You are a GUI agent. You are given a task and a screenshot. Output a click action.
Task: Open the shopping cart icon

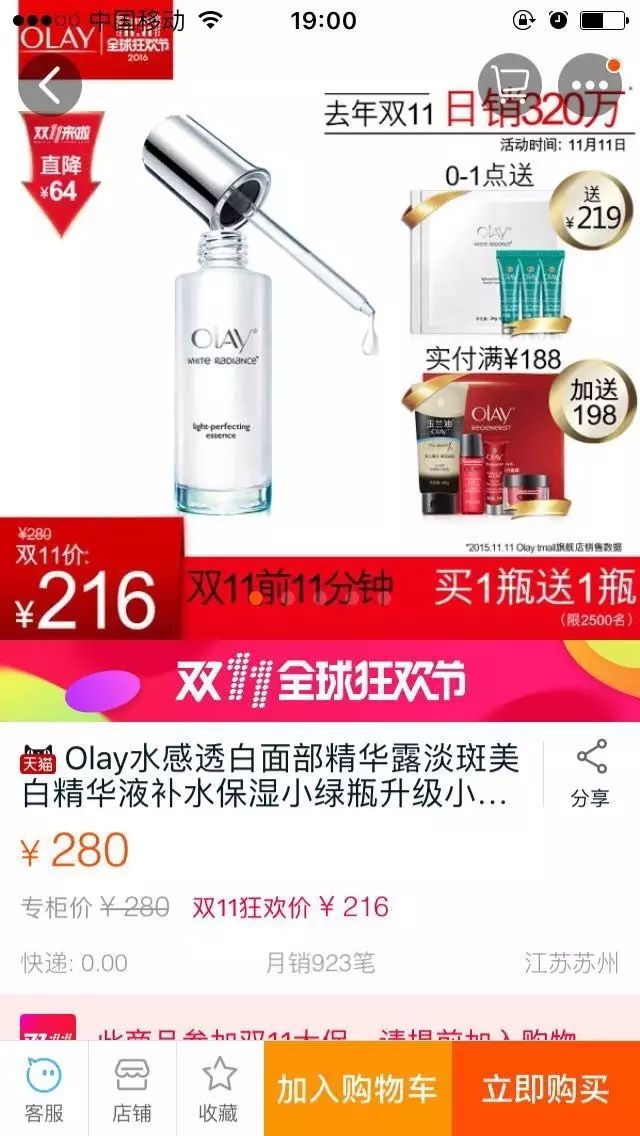tap(509, 85)
